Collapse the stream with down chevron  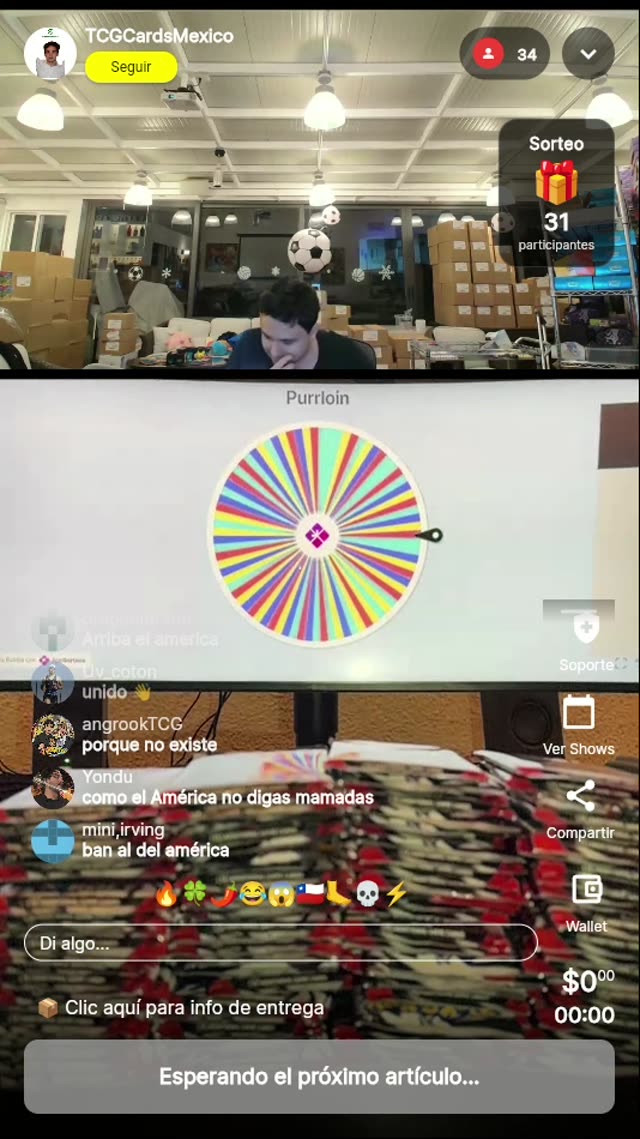pyautogui.click(x=588, y=54)
